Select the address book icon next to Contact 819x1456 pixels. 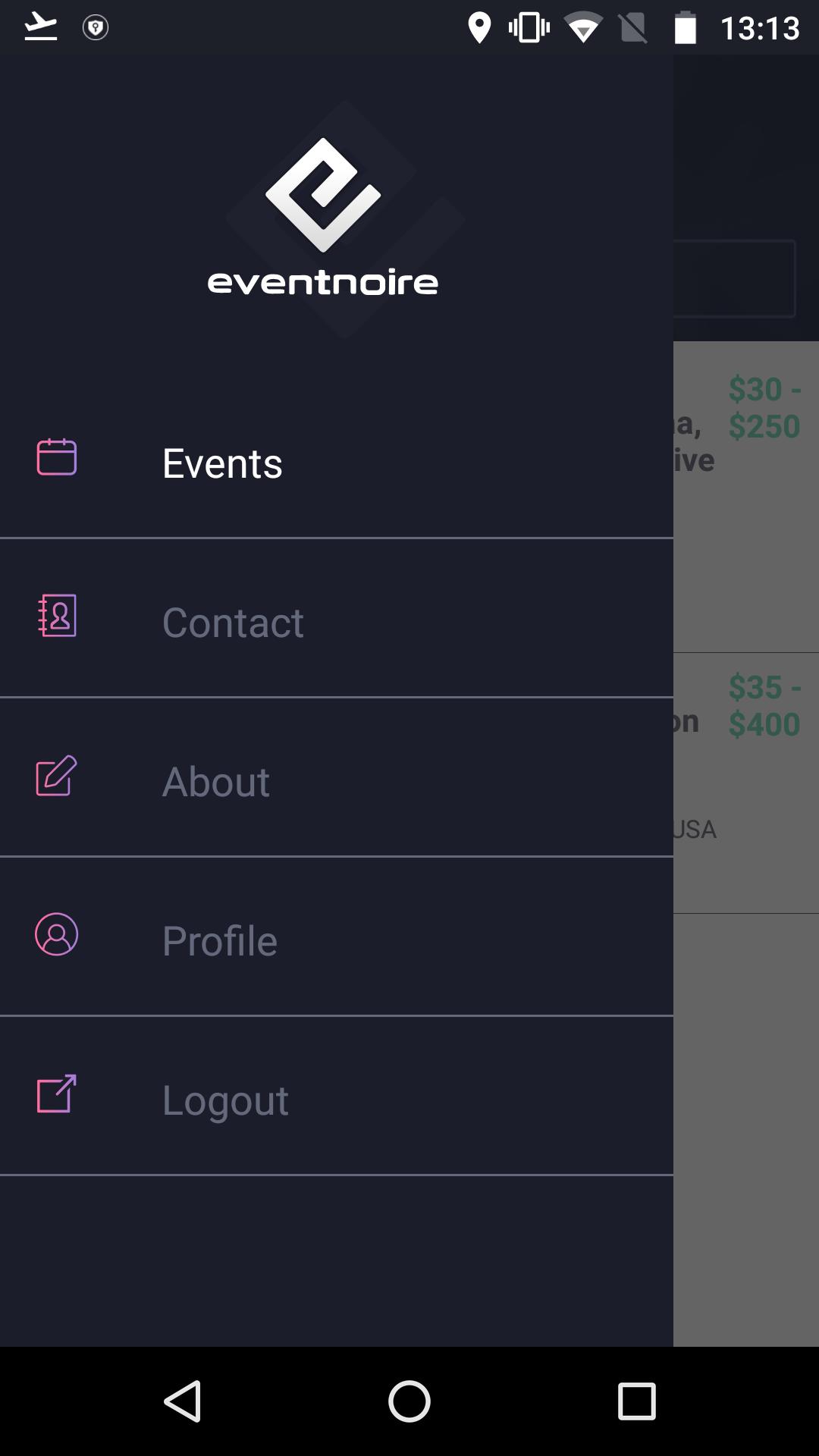(x=56, y=617)
